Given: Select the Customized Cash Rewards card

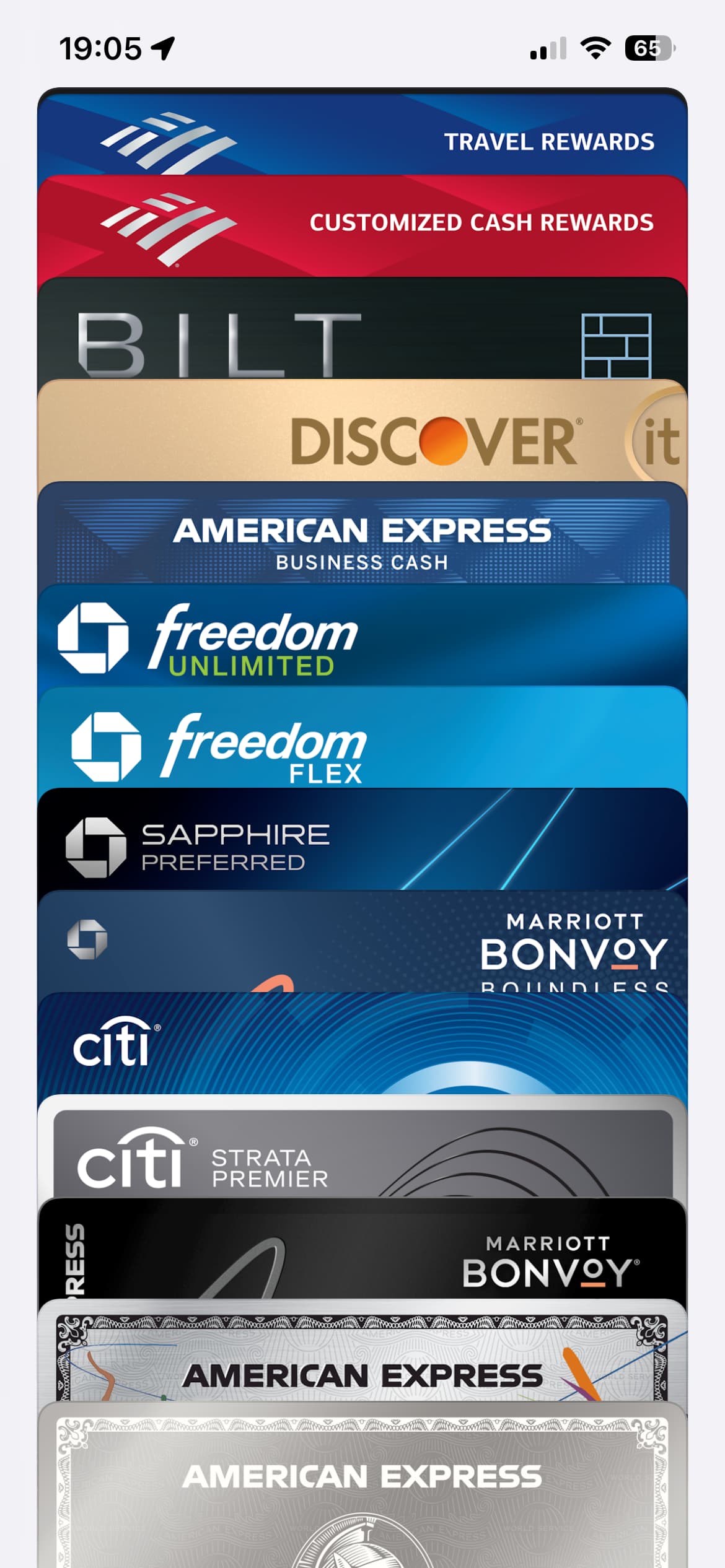Looking at the screenshot, I should tap(362, 226).
